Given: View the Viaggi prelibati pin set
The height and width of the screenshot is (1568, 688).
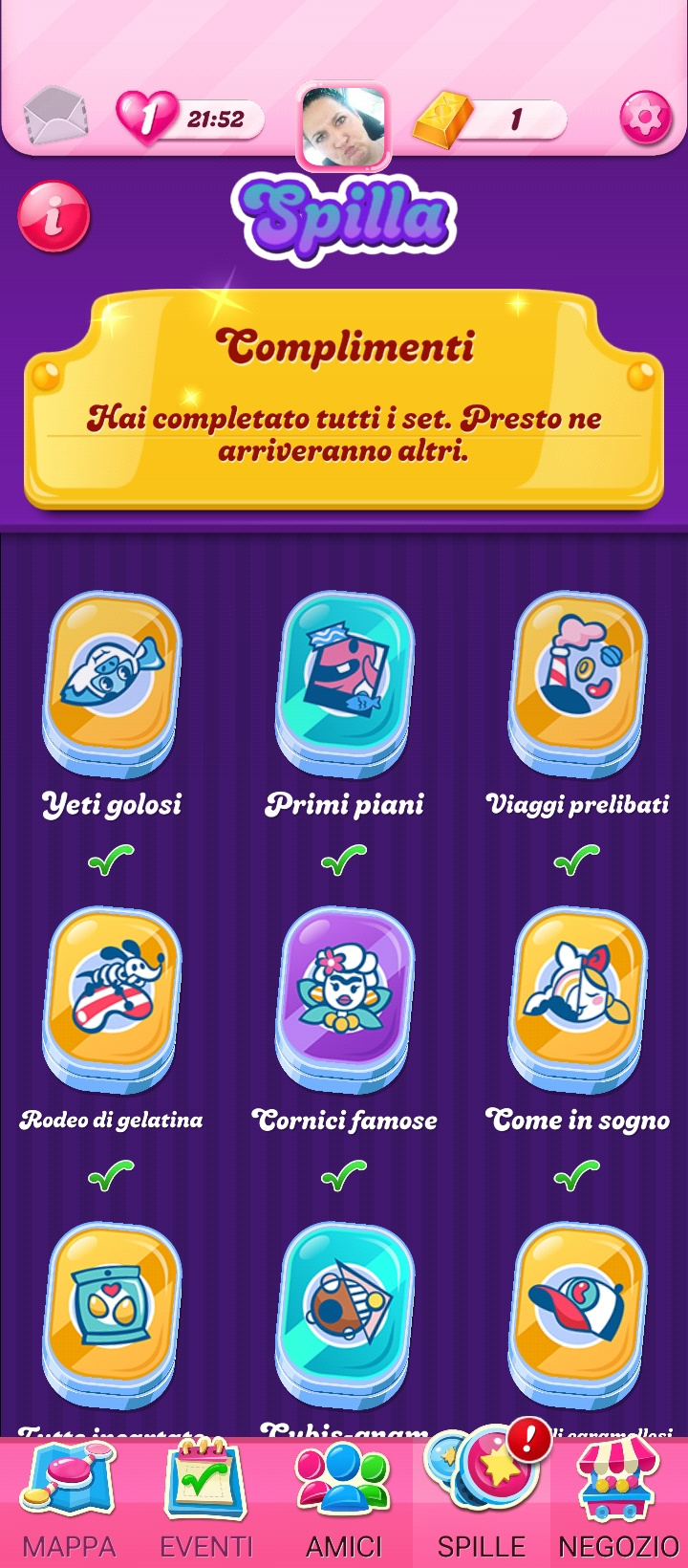Looking at the screenshot, I should (577, 684).
